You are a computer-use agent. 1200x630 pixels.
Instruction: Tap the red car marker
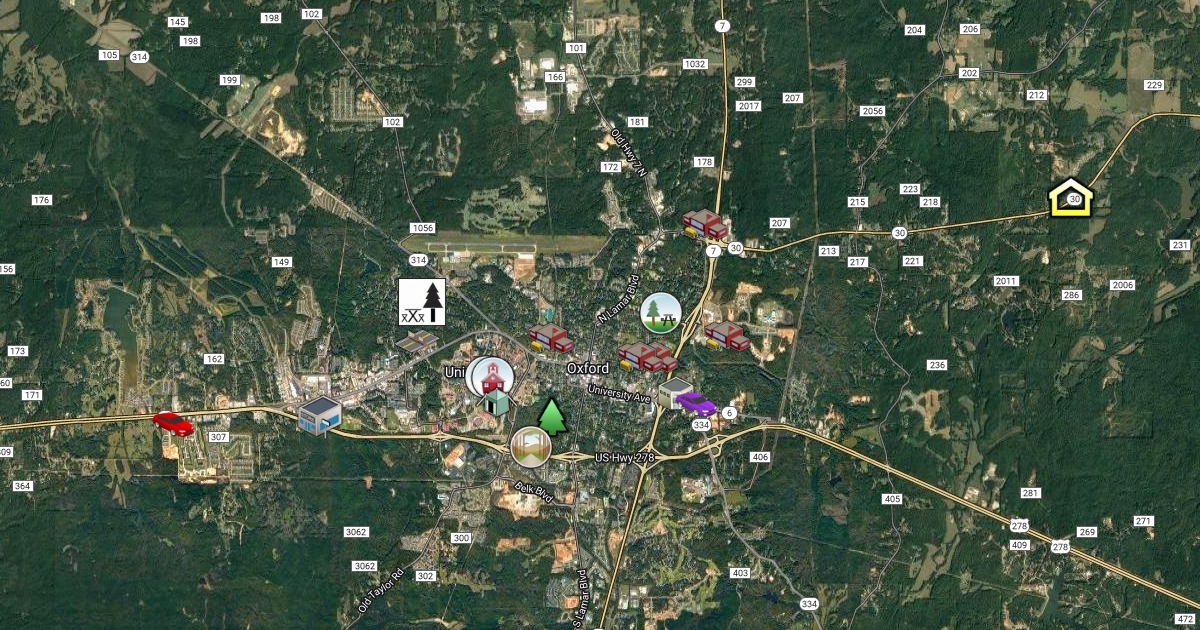tap(173, 424)
